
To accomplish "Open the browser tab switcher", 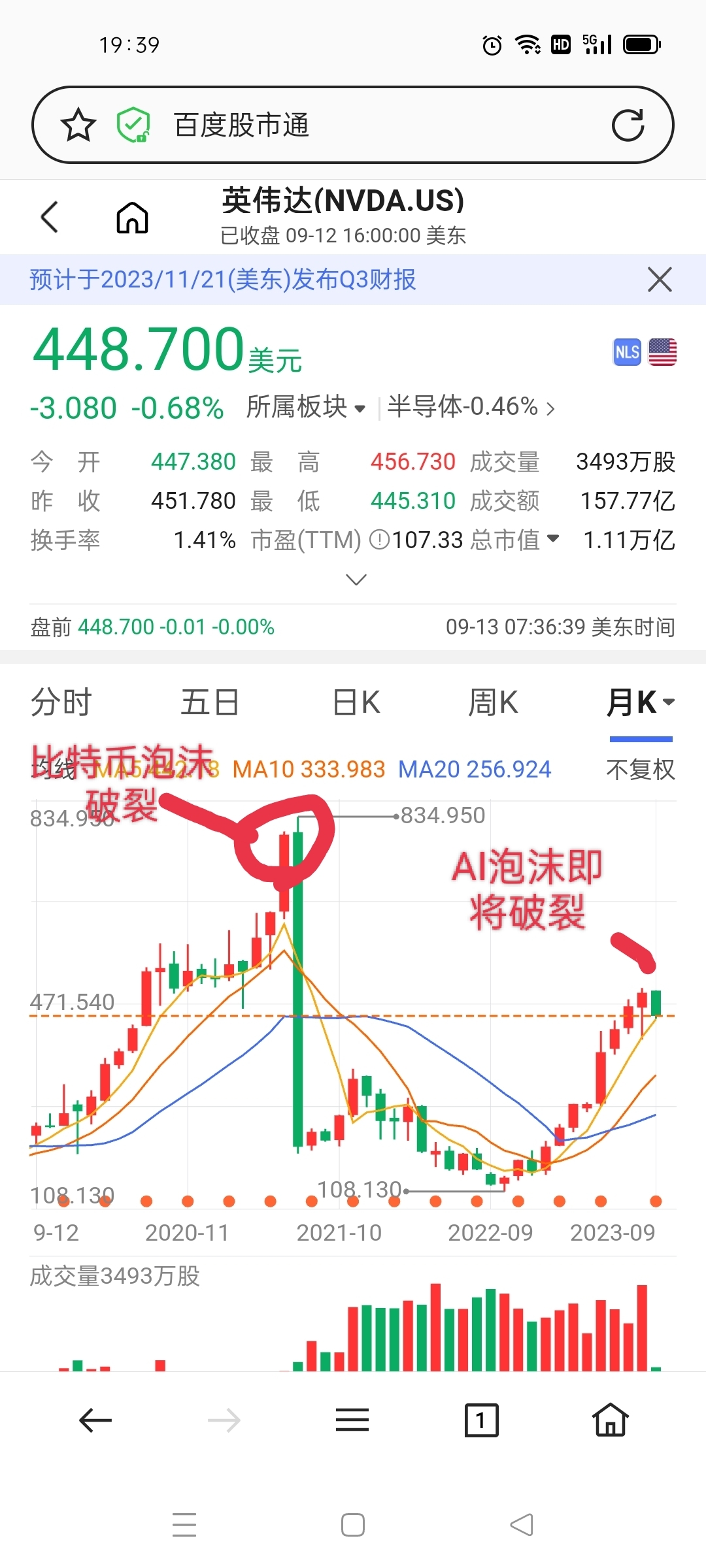I will tap(481, 1420).
